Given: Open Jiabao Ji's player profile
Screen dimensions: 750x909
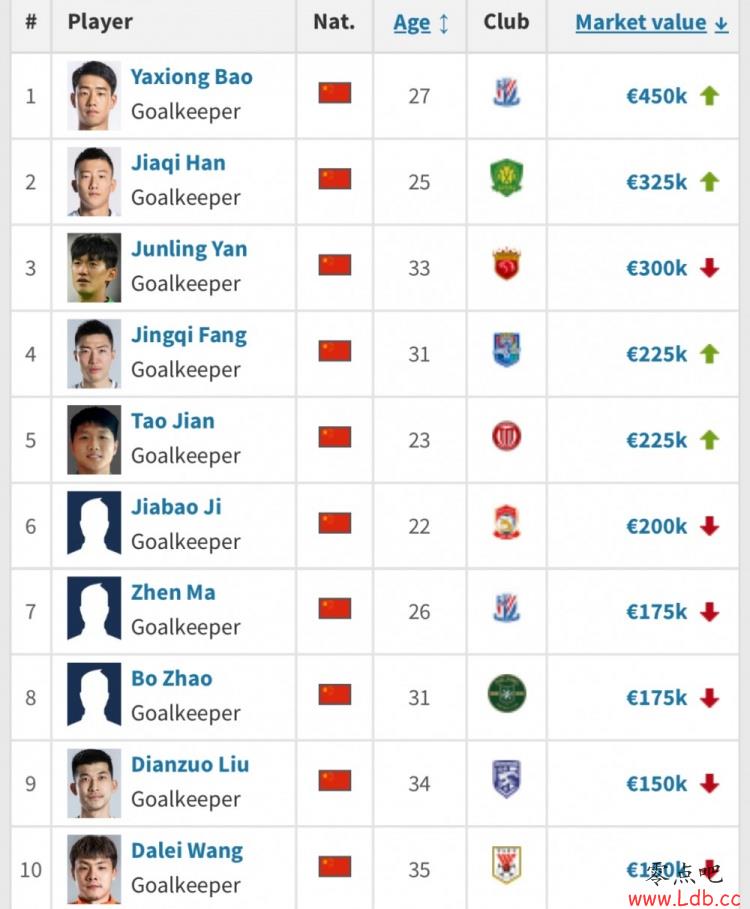Looking at the screenshot, I should (x=176, y=507).
